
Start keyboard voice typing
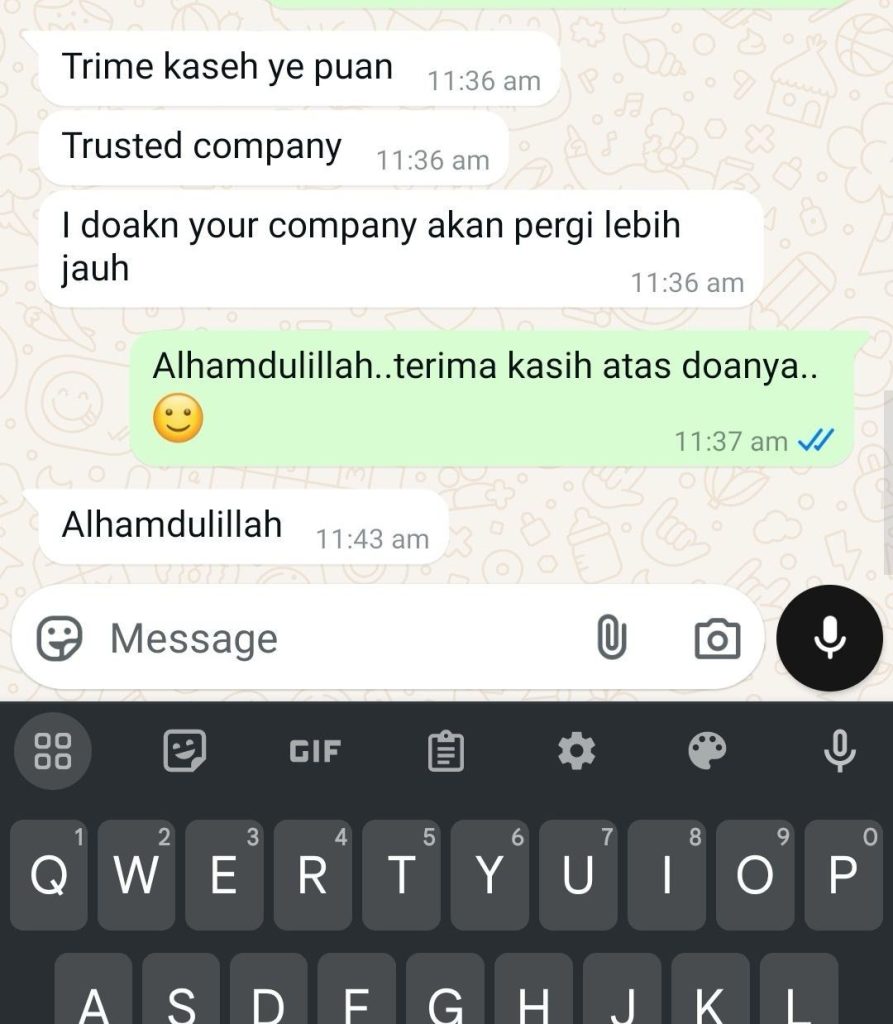coord(841,750)
